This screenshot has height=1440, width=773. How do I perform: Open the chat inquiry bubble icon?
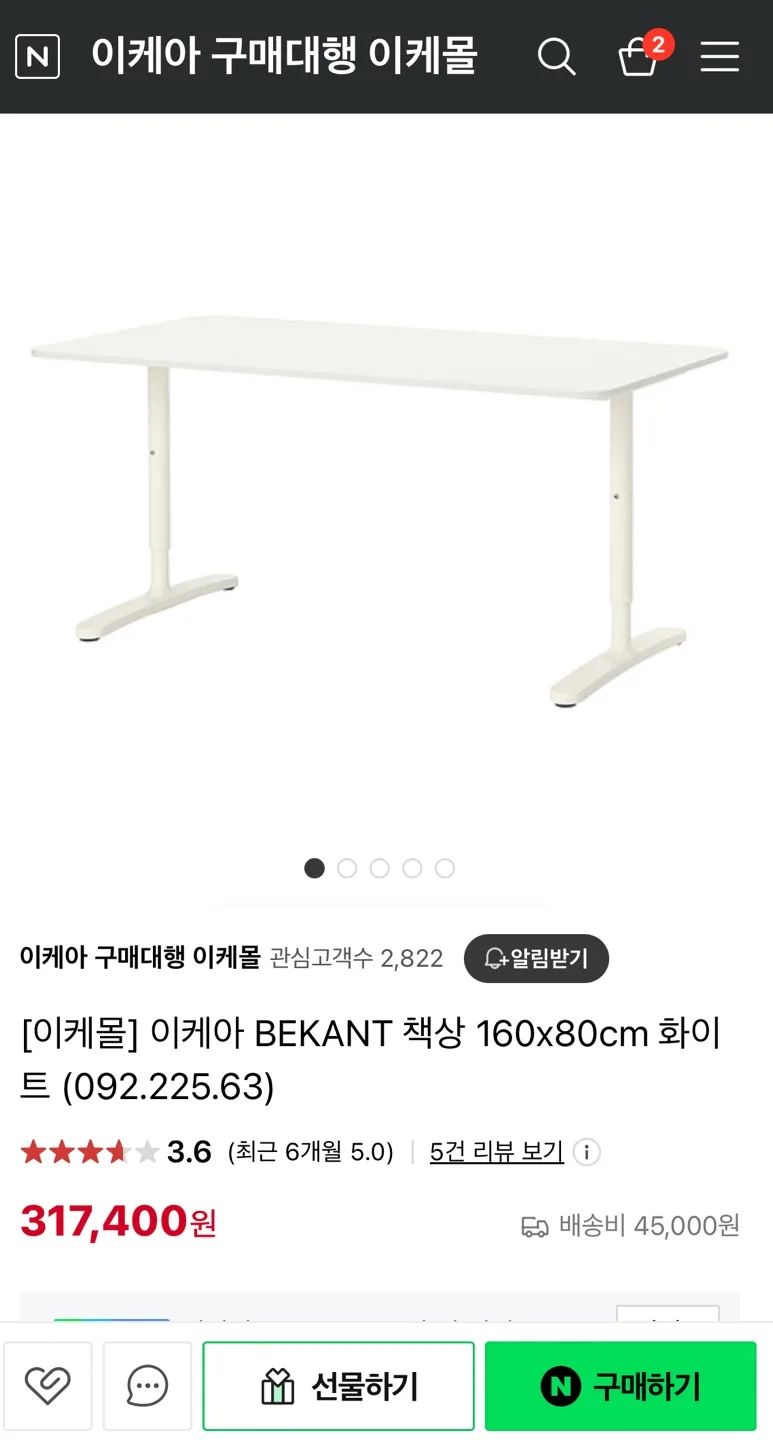[x=147, y=1386]
